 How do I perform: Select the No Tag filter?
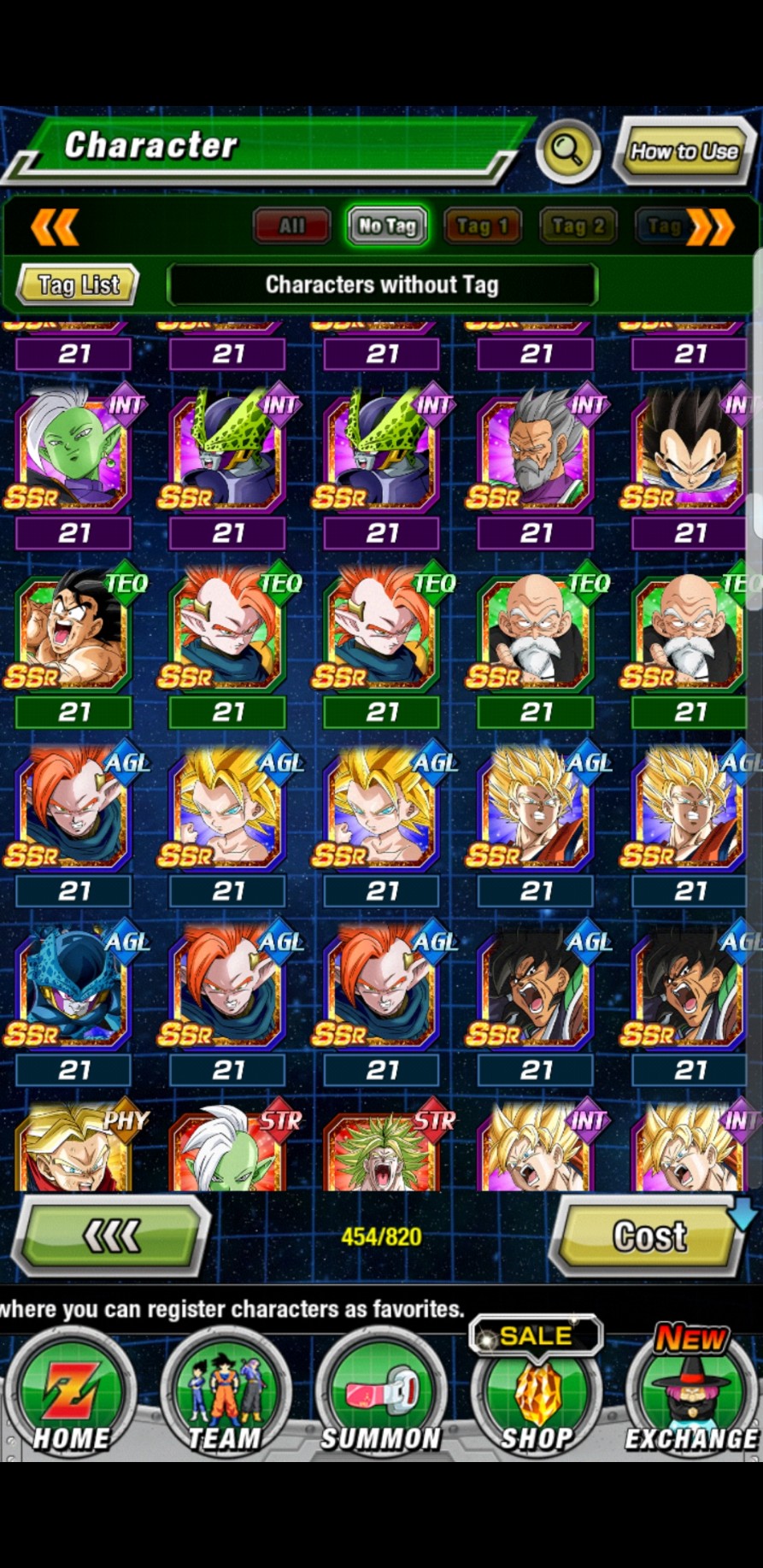tap(387, 226)
